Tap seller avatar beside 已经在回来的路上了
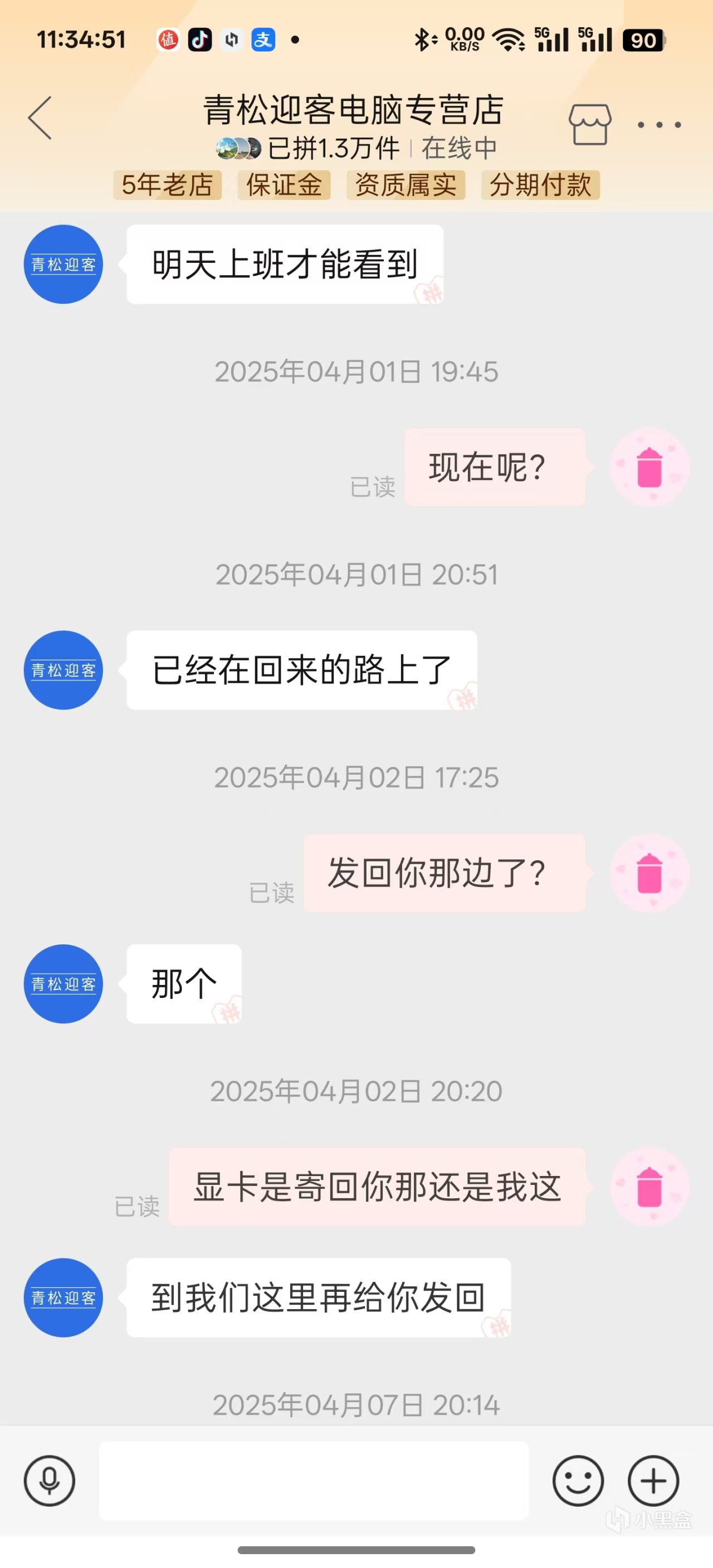Viewport: 713px width, 1568px height. click(64, 669)
